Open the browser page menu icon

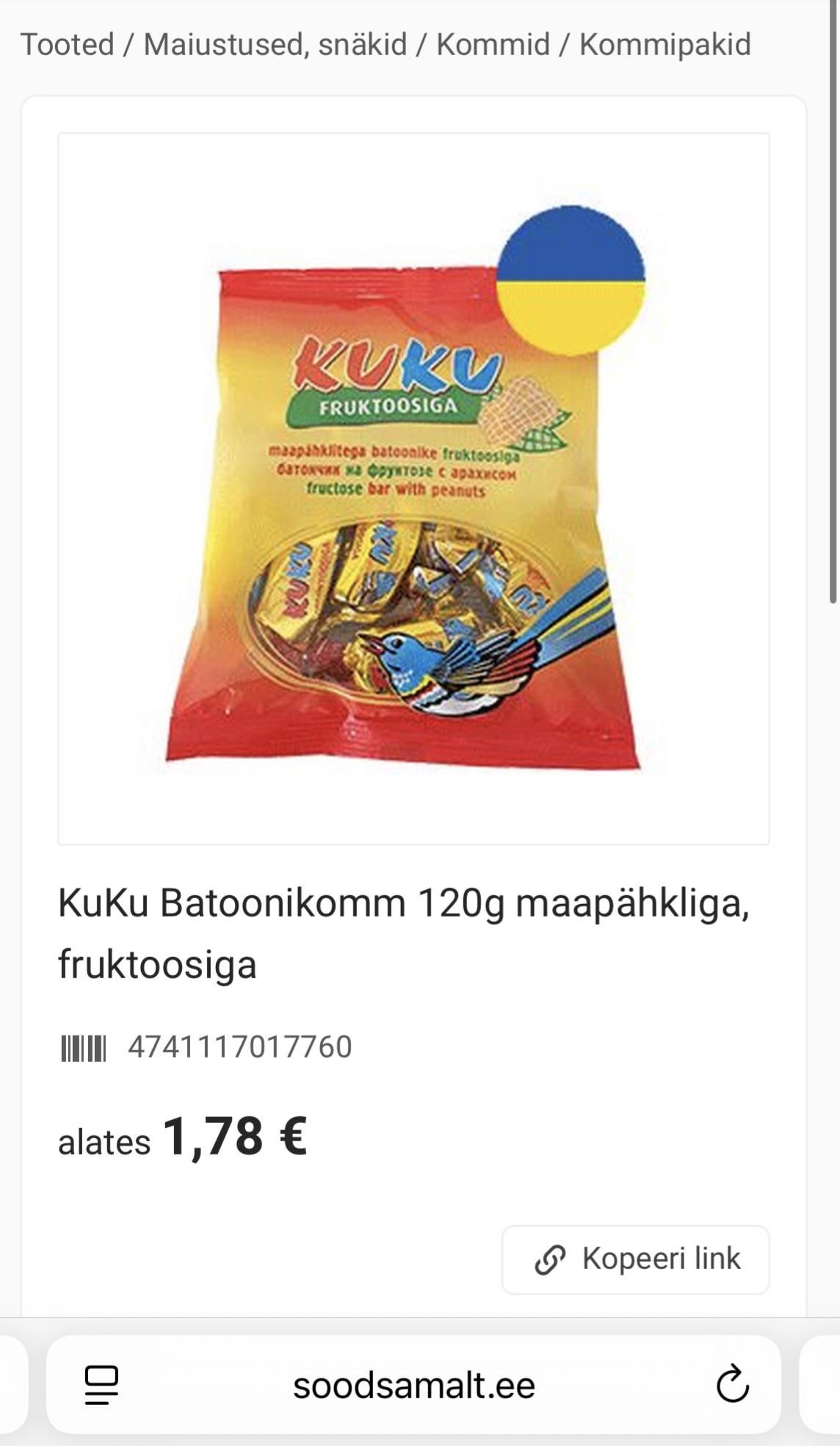click(101, 1385)
